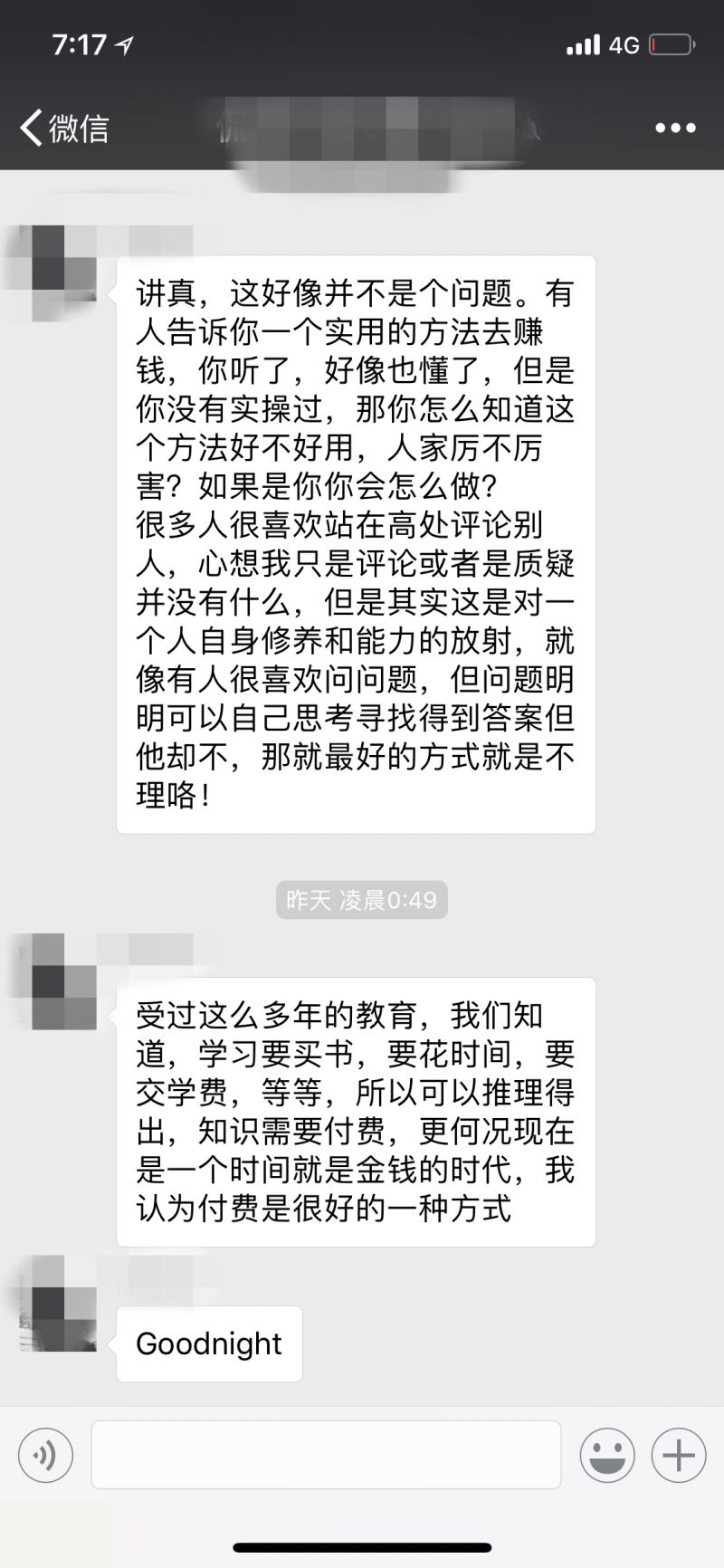This screenshot has width=724, height=1568.
Task: Open the emoji sticker panel
Action: pyautogui.click(x=607, y=1455)
